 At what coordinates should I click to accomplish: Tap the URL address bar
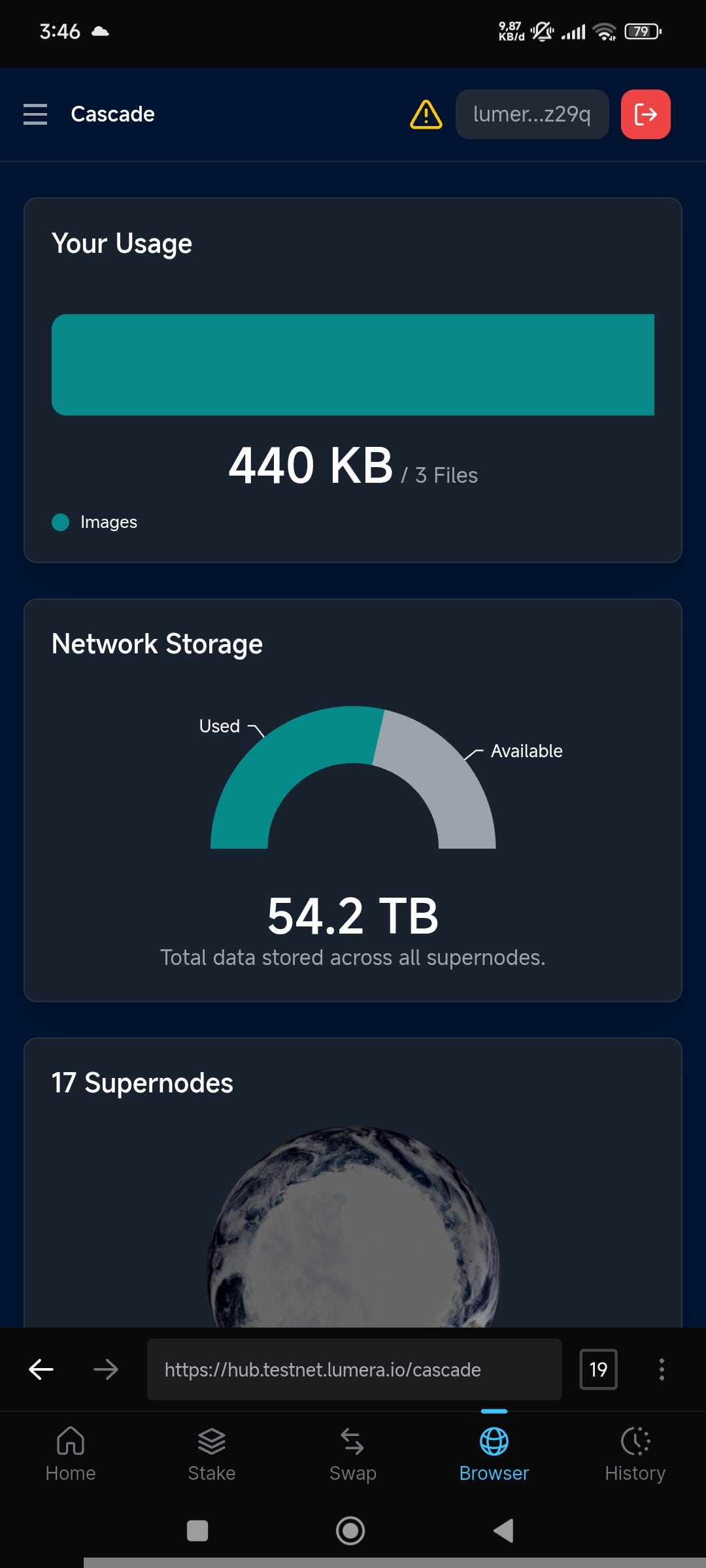[x=354, y=1369]
